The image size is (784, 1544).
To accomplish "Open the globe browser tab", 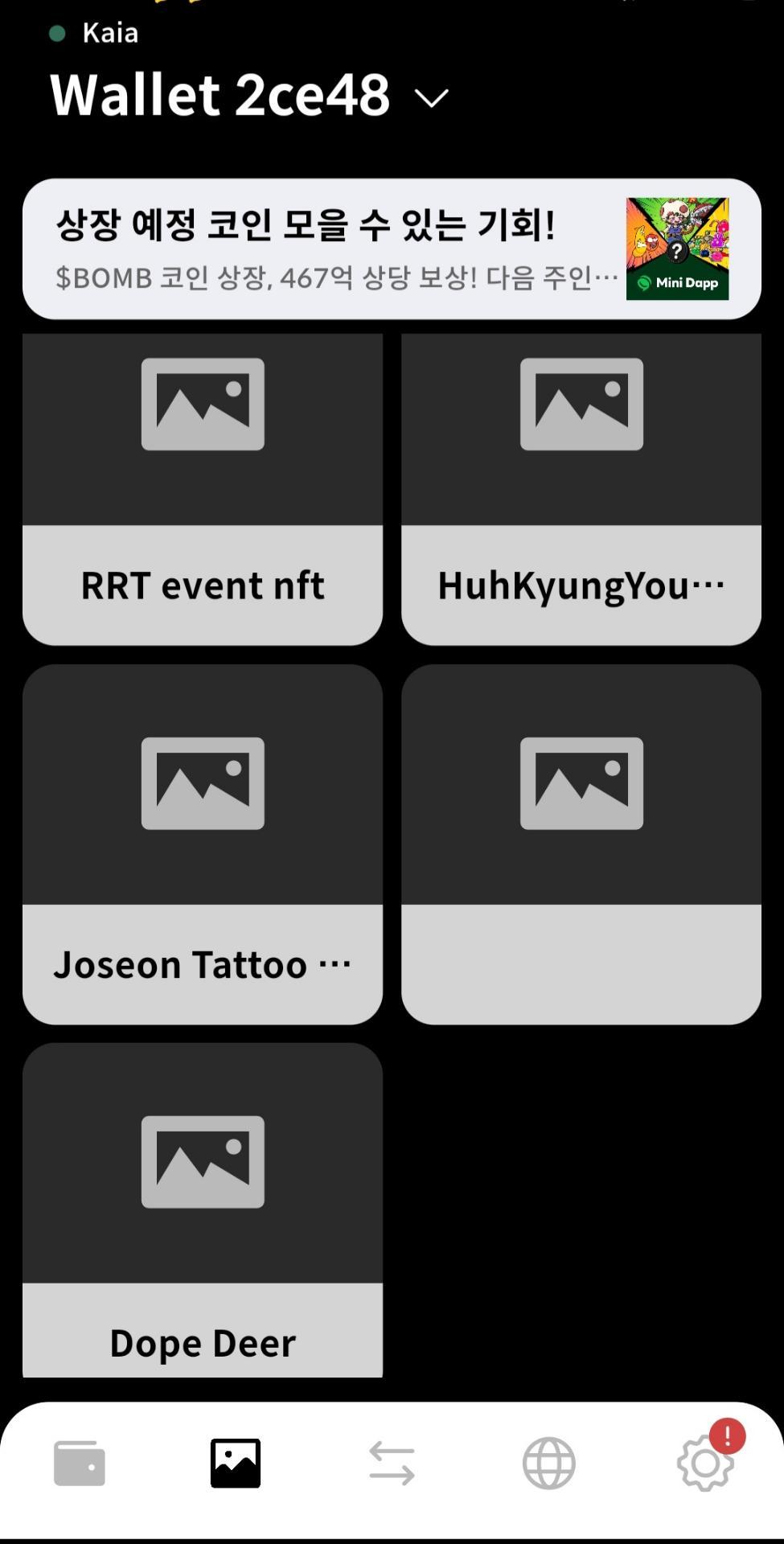I will tap(548, 1463).
